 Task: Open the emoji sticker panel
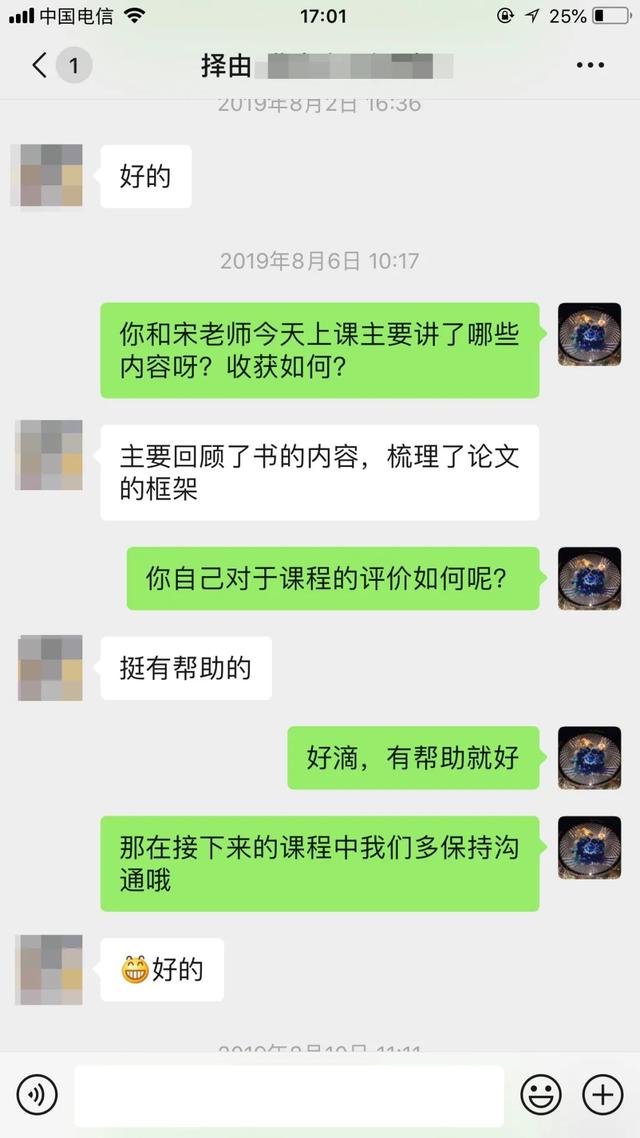[540, 1095]
